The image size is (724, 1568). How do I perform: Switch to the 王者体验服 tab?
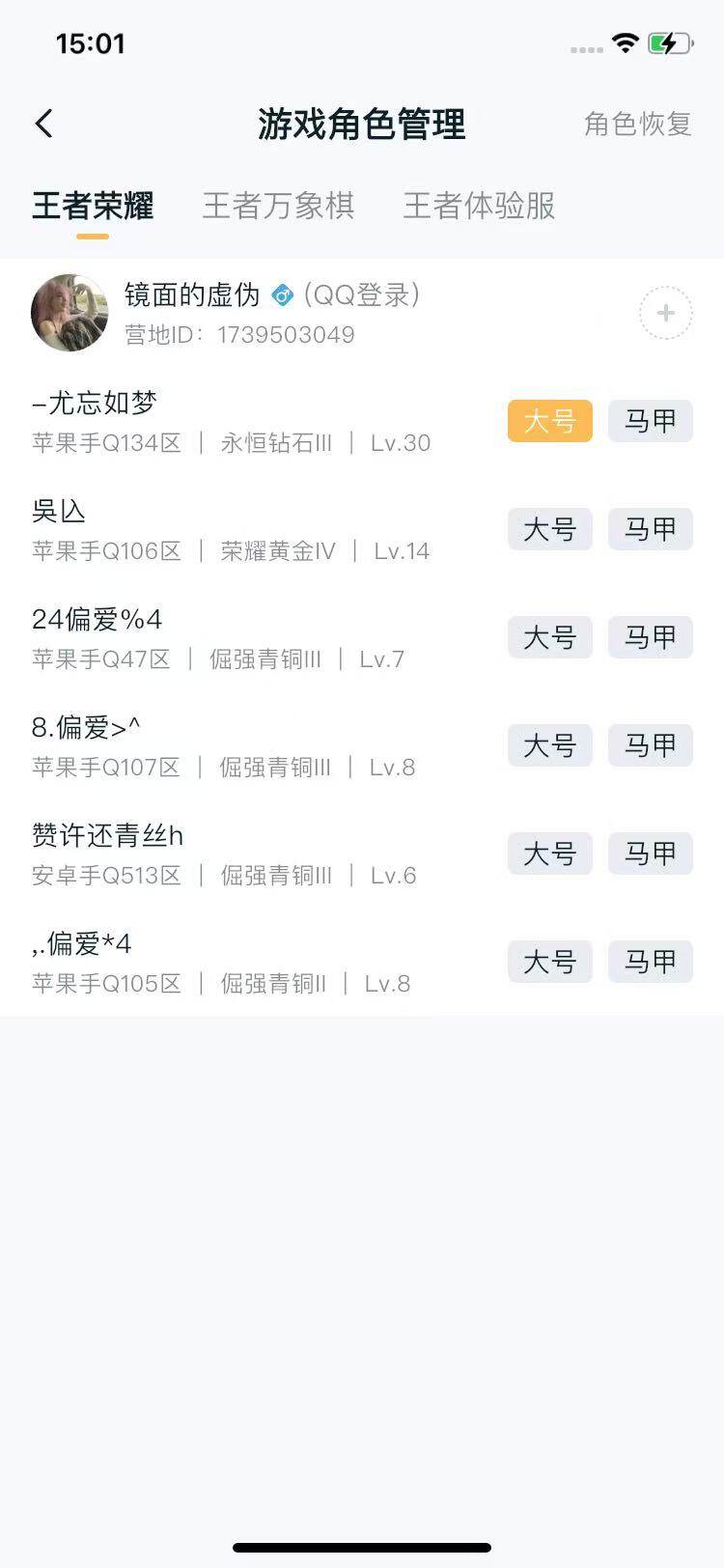point(477,206)
